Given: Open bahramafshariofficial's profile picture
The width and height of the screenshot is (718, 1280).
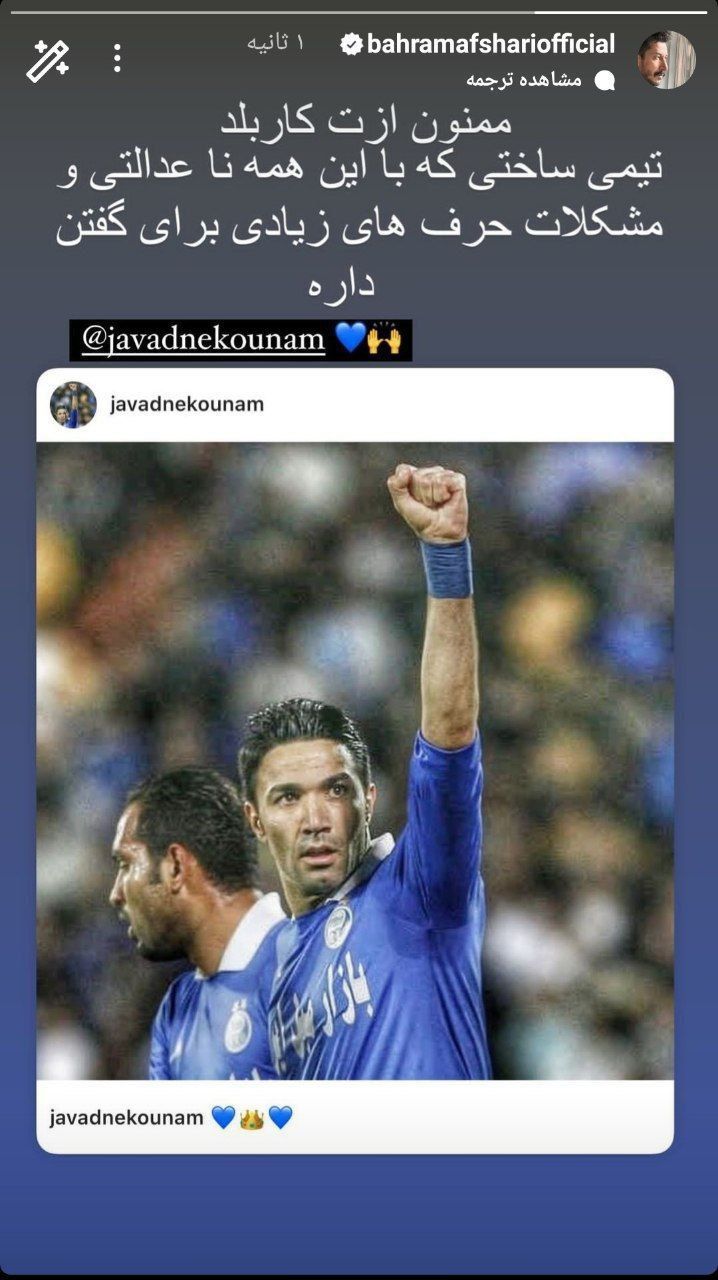Looking at the screenshot, I should pyautogui.click(x=666, y=60).
